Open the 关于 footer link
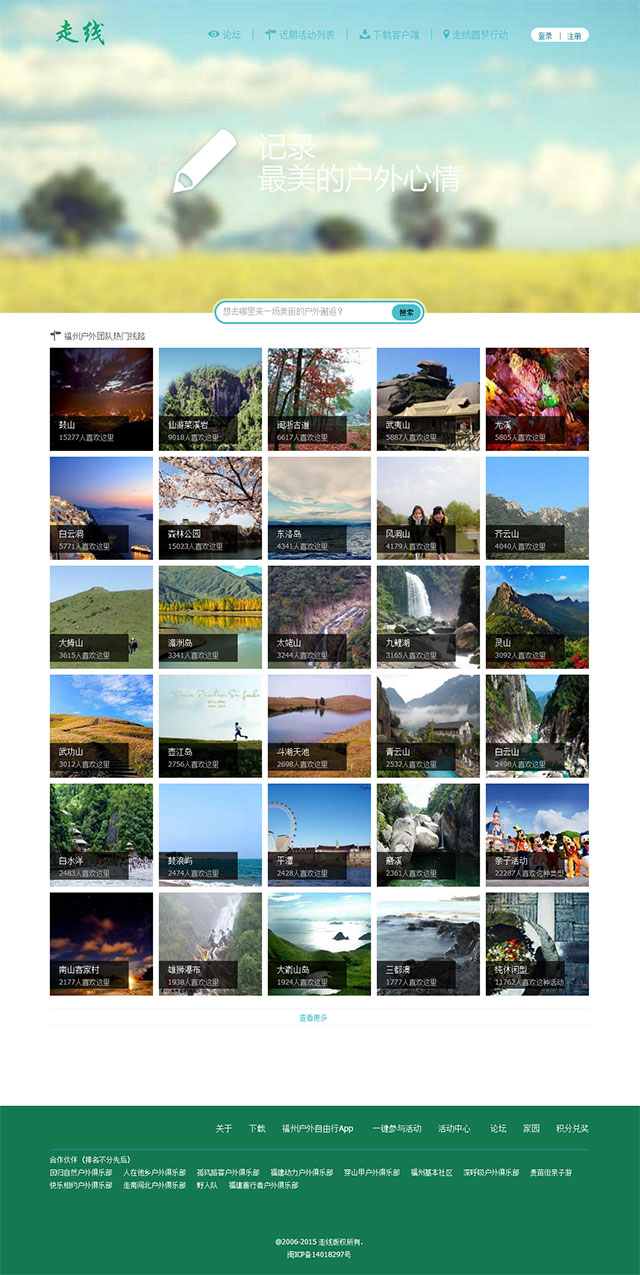Image resolution: width=640 pixels, height=1275 pixels. [224, 1128]
